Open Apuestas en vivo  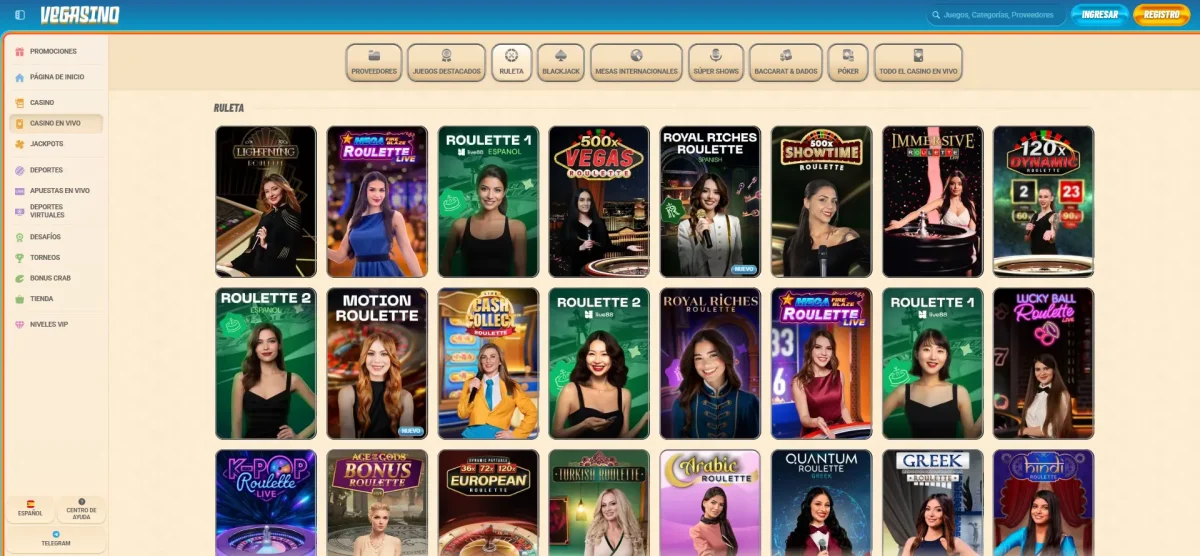tap(60, 190)
